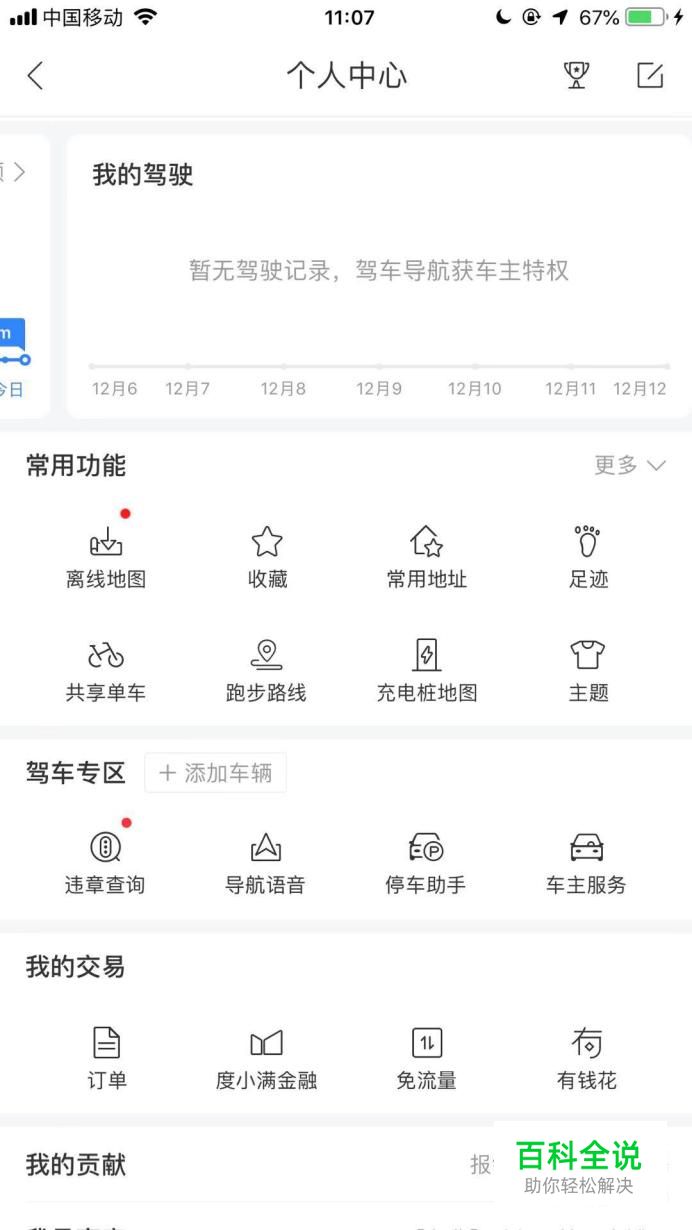Open 主题 themes
692x1230 pixels.
click(x=588, y=671)
